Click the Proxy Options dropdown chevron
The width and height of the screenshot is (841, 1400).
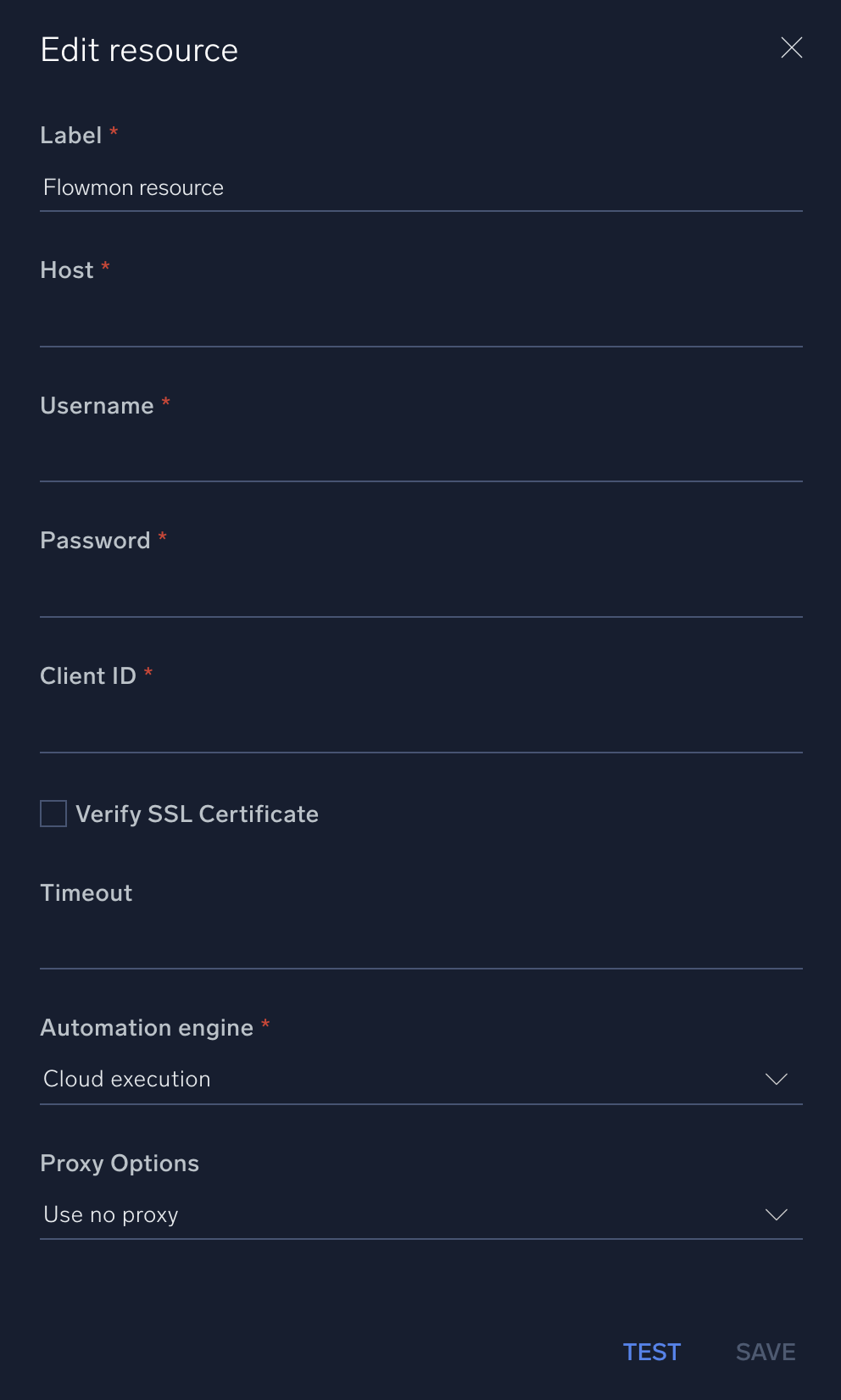tap(776, 1214)
